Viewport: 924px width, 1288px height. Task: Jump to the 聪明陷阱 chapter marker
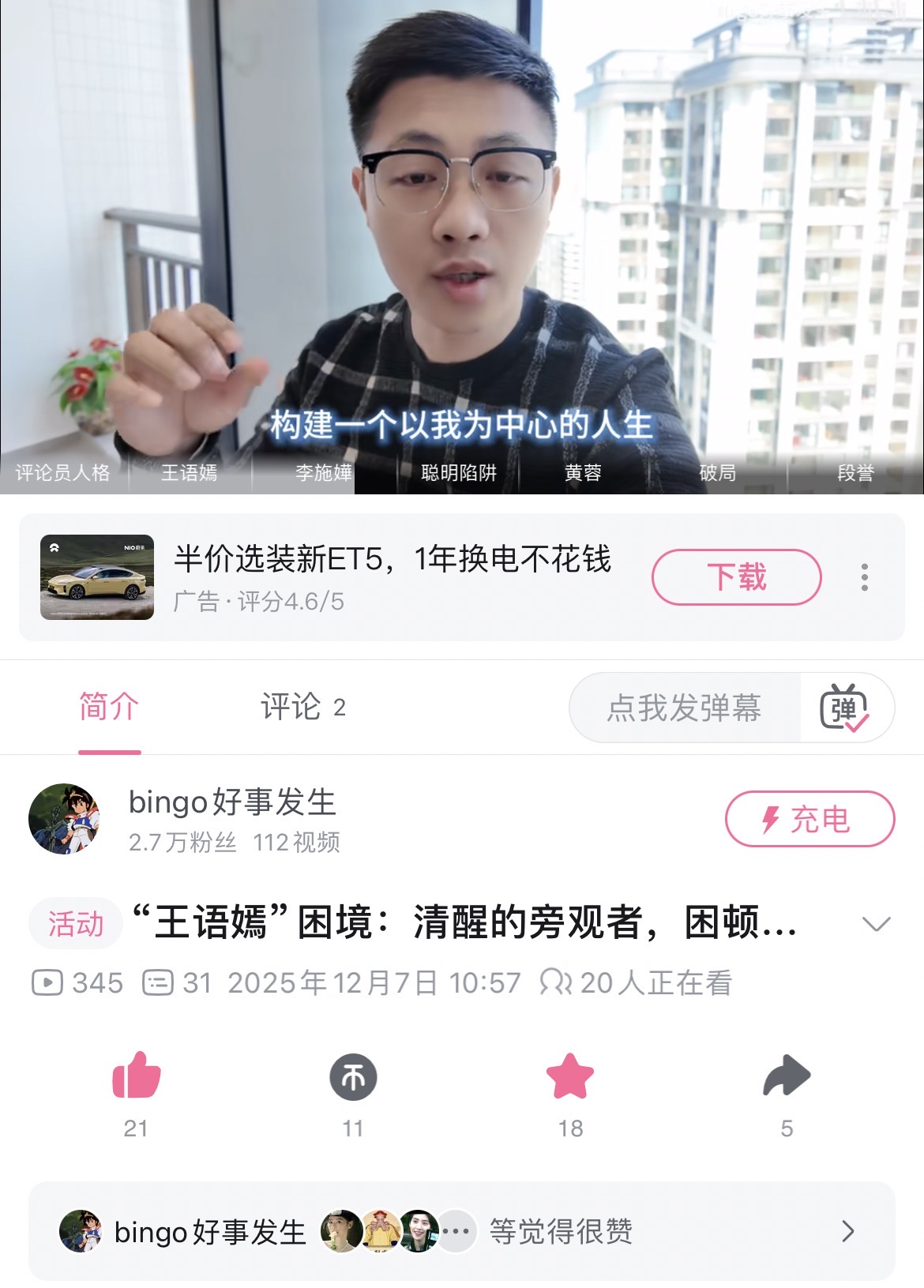459,473
